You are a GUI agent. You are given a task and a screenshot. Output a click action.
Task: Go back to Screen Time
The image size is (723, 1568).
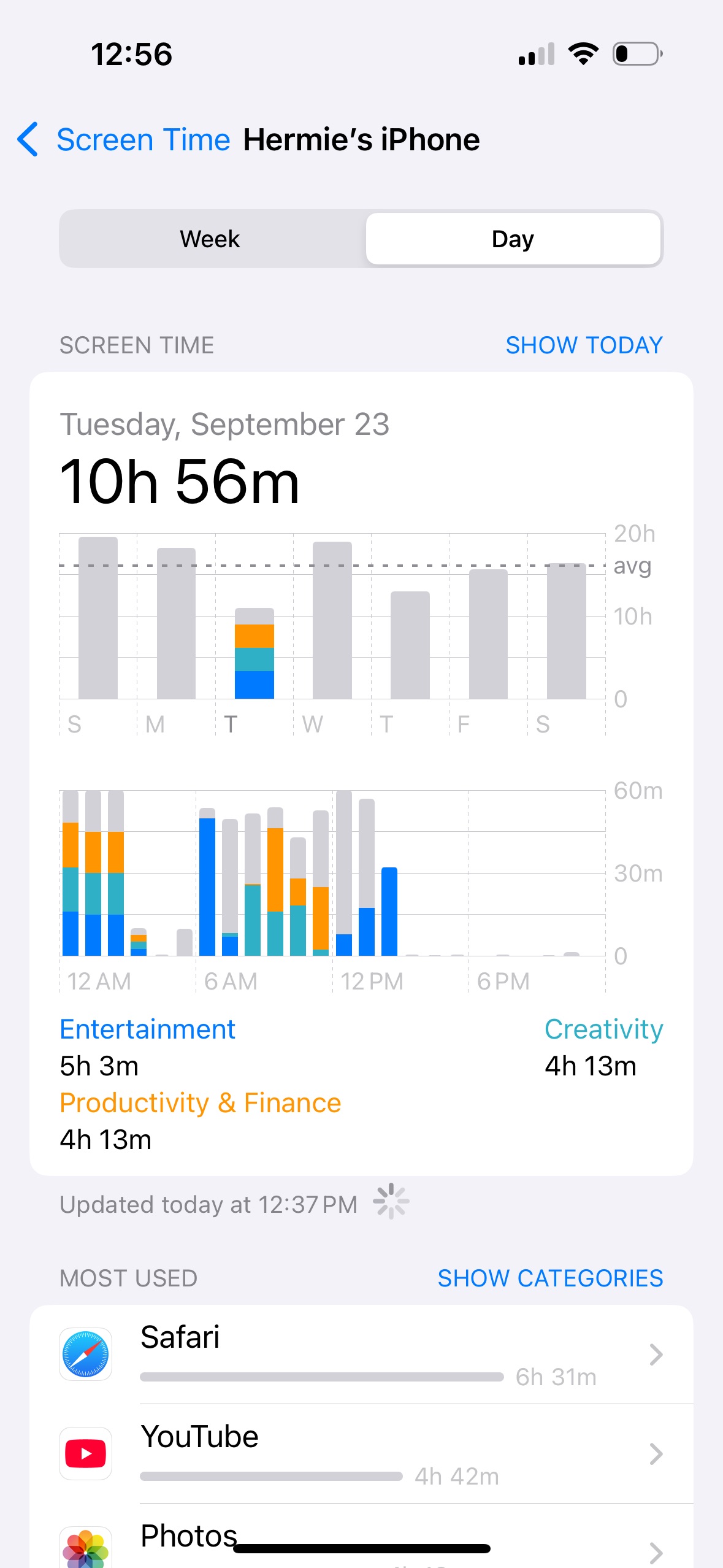pyautogui.click(x=123, y=140)
